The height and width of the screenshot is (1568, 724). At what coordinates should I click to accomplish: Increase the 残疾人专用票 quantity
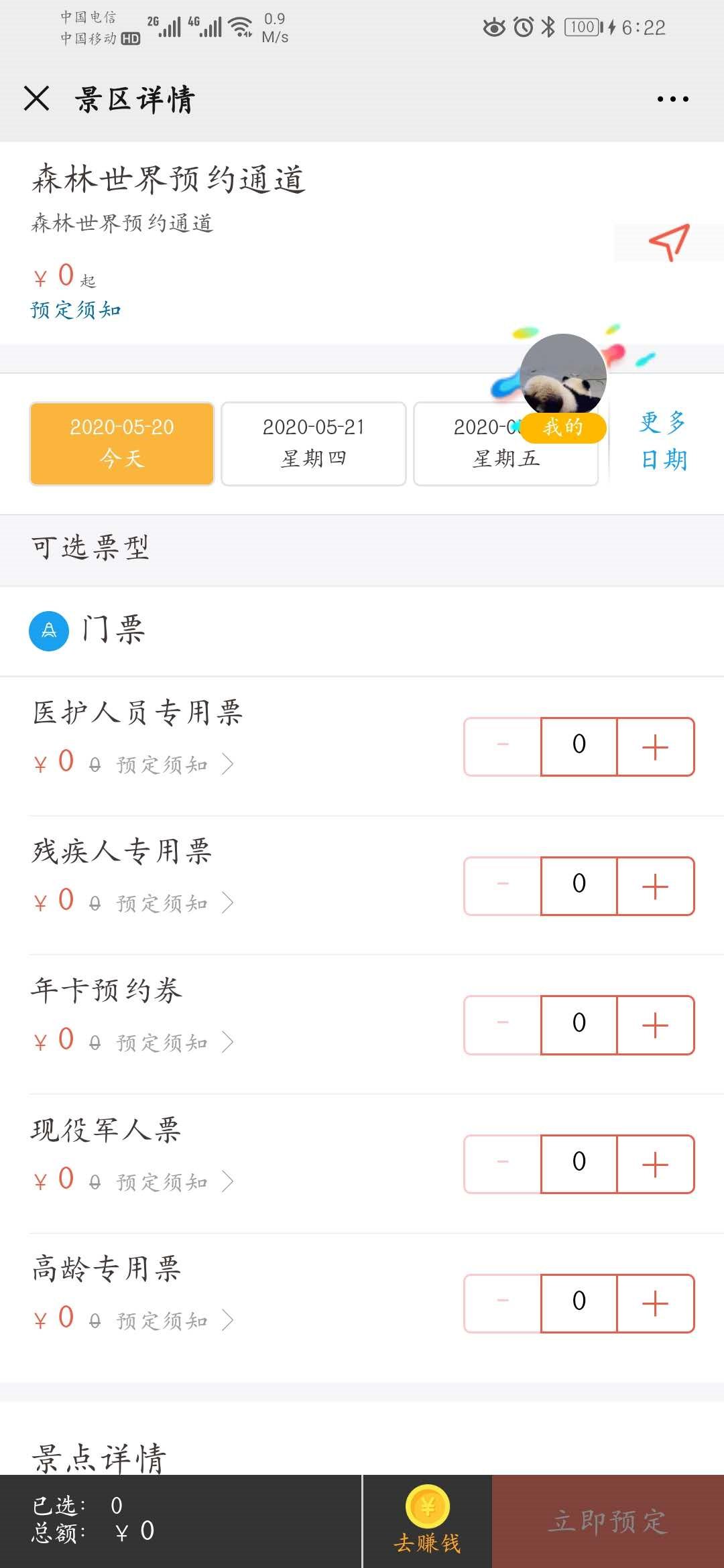pyautogui.click(x=655, y=887)
